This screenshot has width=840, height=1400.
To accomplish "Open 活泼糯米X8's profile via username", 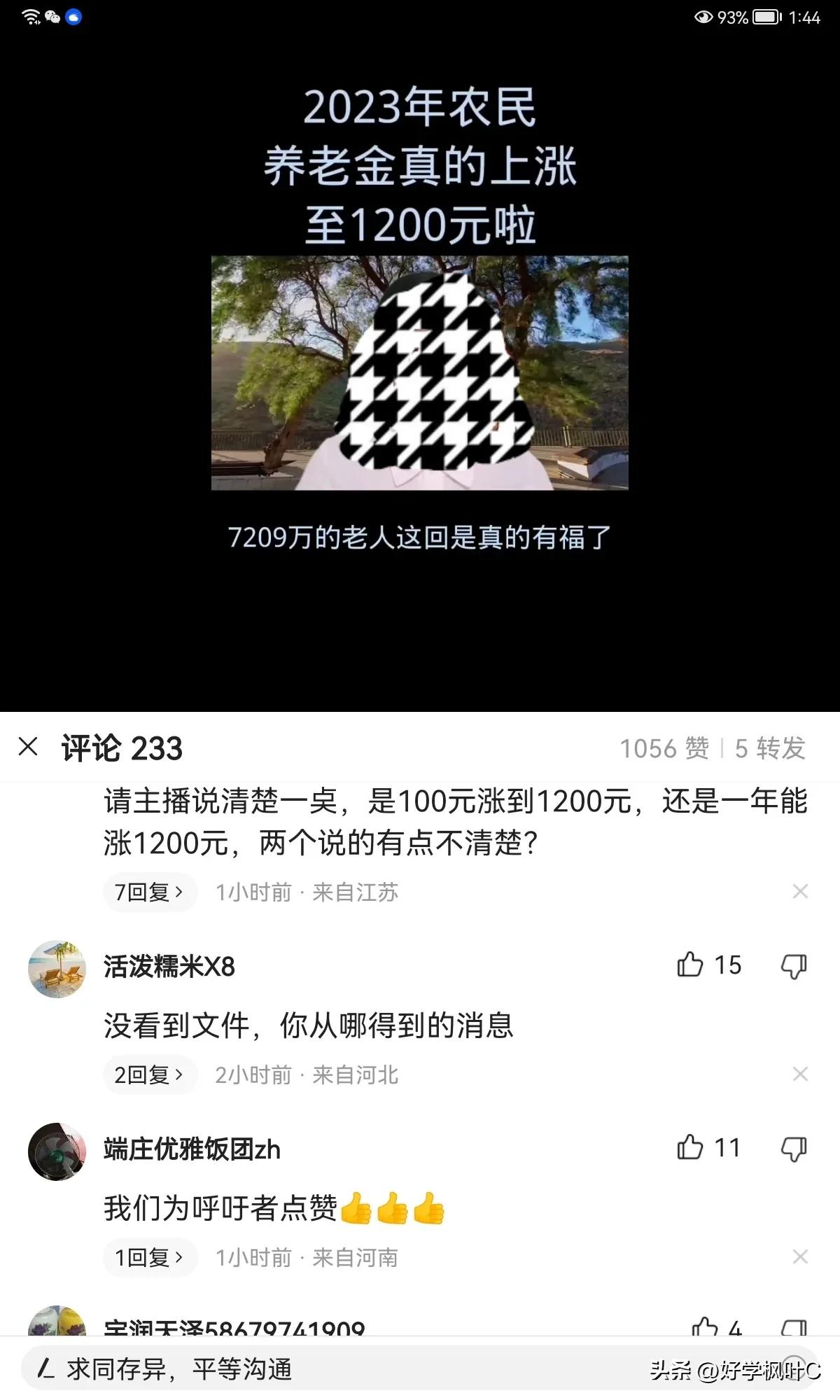I will click(168, 965).
